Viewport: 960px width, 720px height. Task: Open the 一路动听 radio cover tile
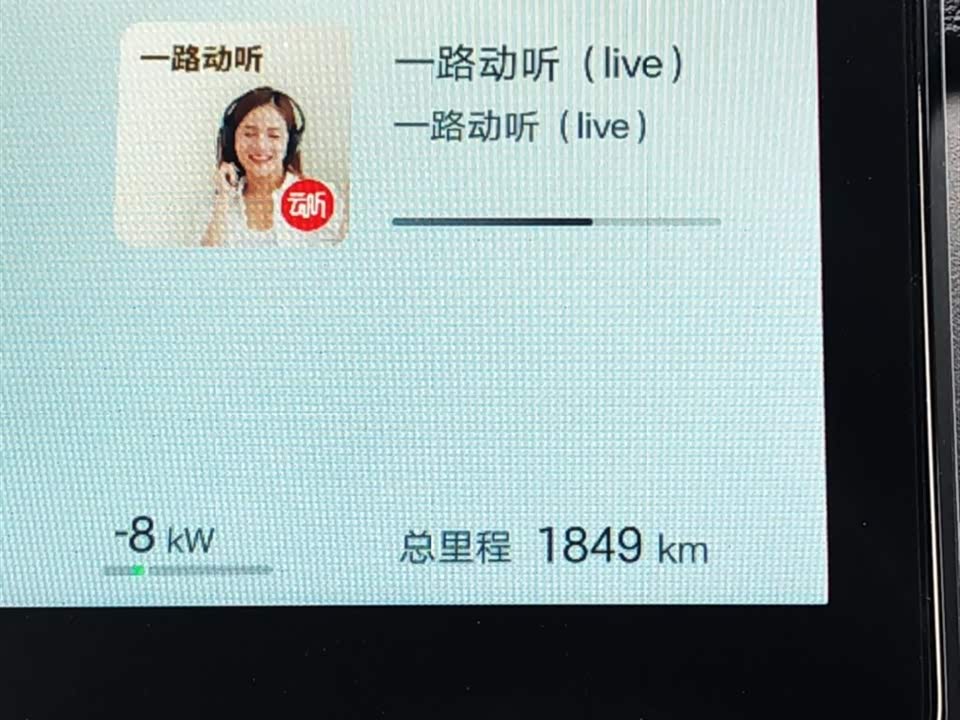[x=234, y=135]
